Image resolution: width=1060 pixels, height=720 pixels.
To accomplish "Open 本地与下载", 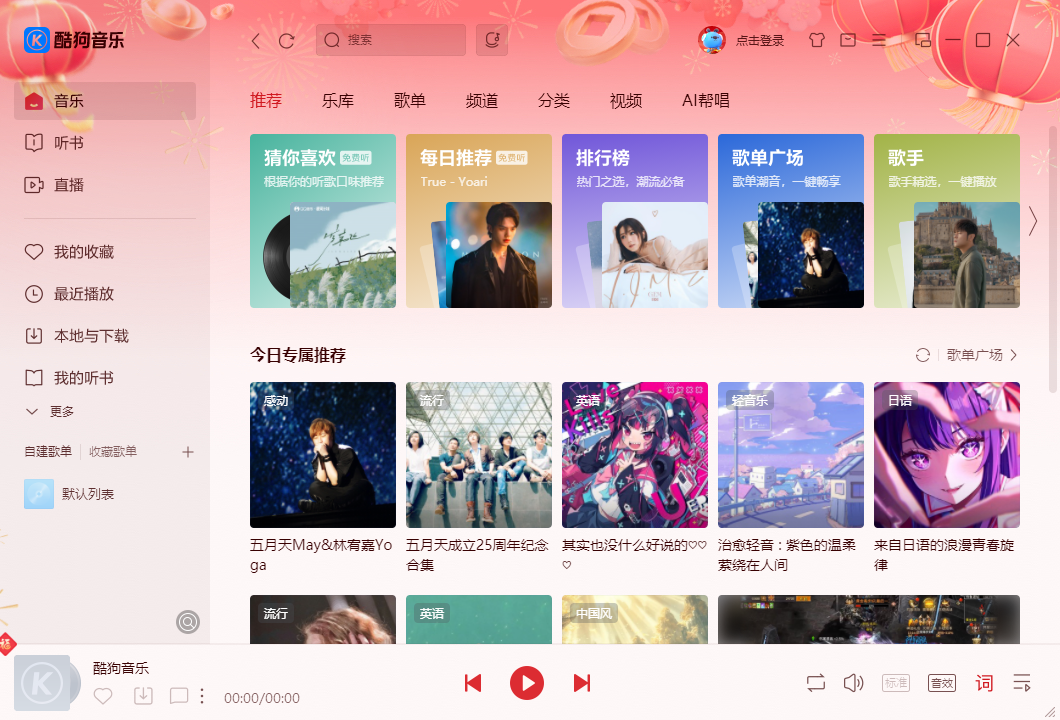I will point(91,336).
